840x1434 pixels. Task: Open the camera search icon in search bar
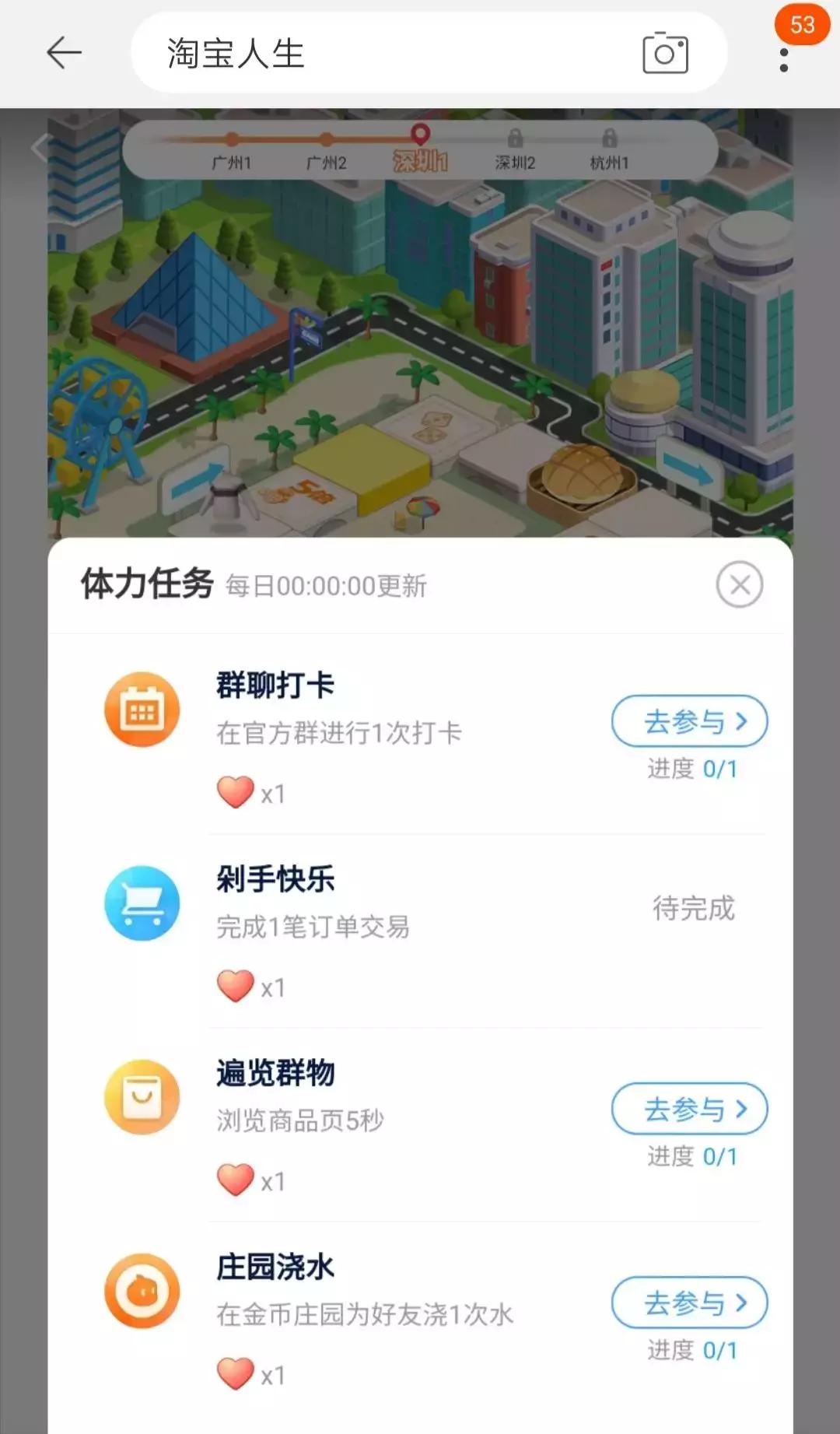666,51
